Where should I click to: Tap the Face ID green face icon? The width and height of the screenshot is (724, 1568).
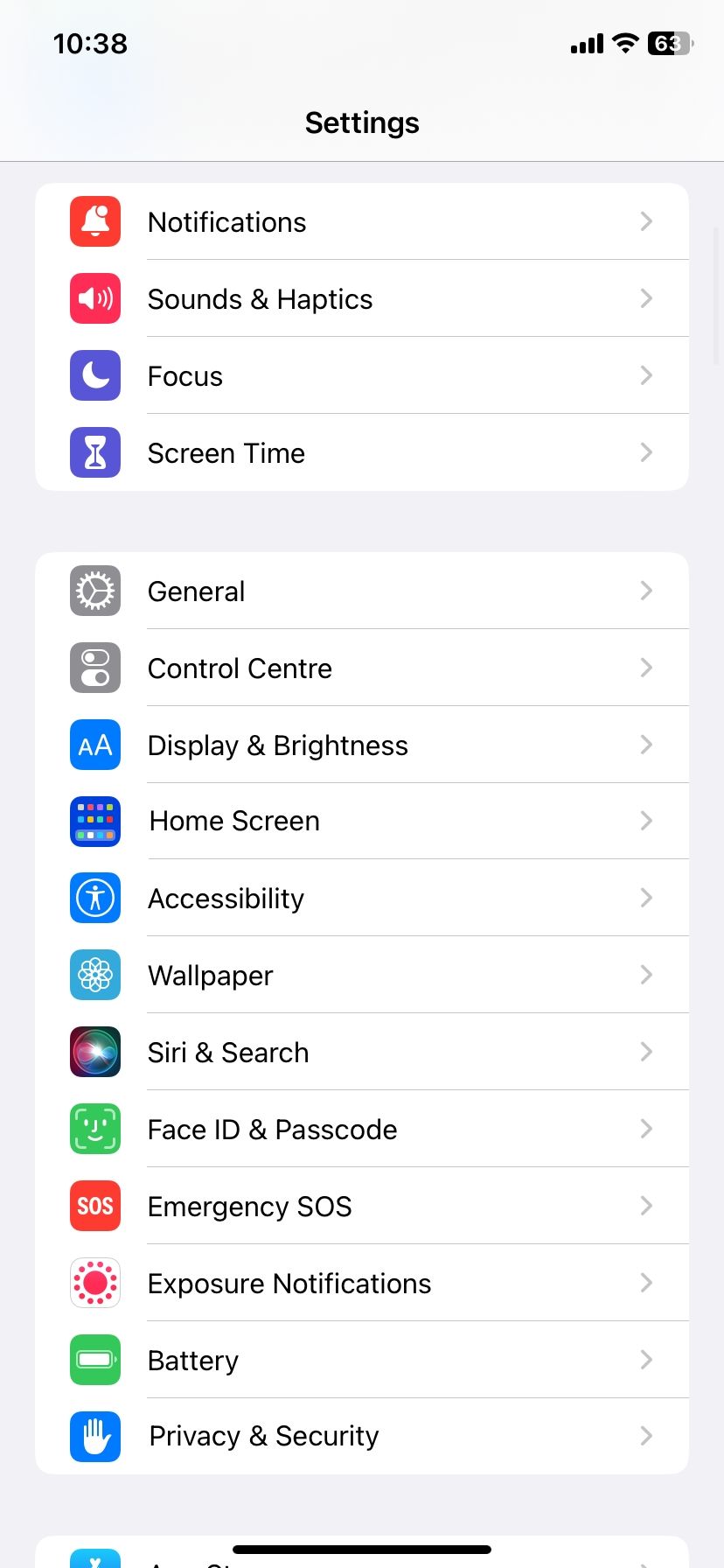pos(94,1129)
